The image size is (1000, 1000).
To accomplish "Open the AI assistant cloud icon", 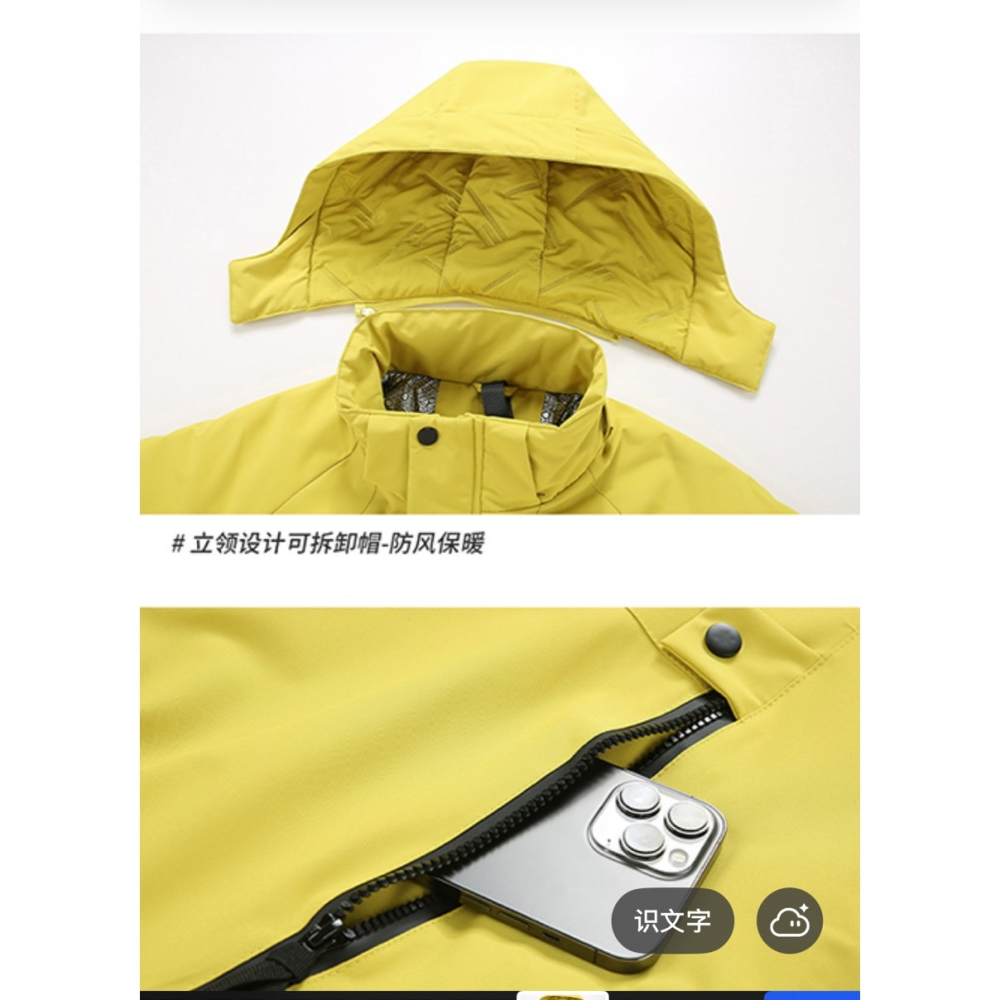I will click(790, 921).
